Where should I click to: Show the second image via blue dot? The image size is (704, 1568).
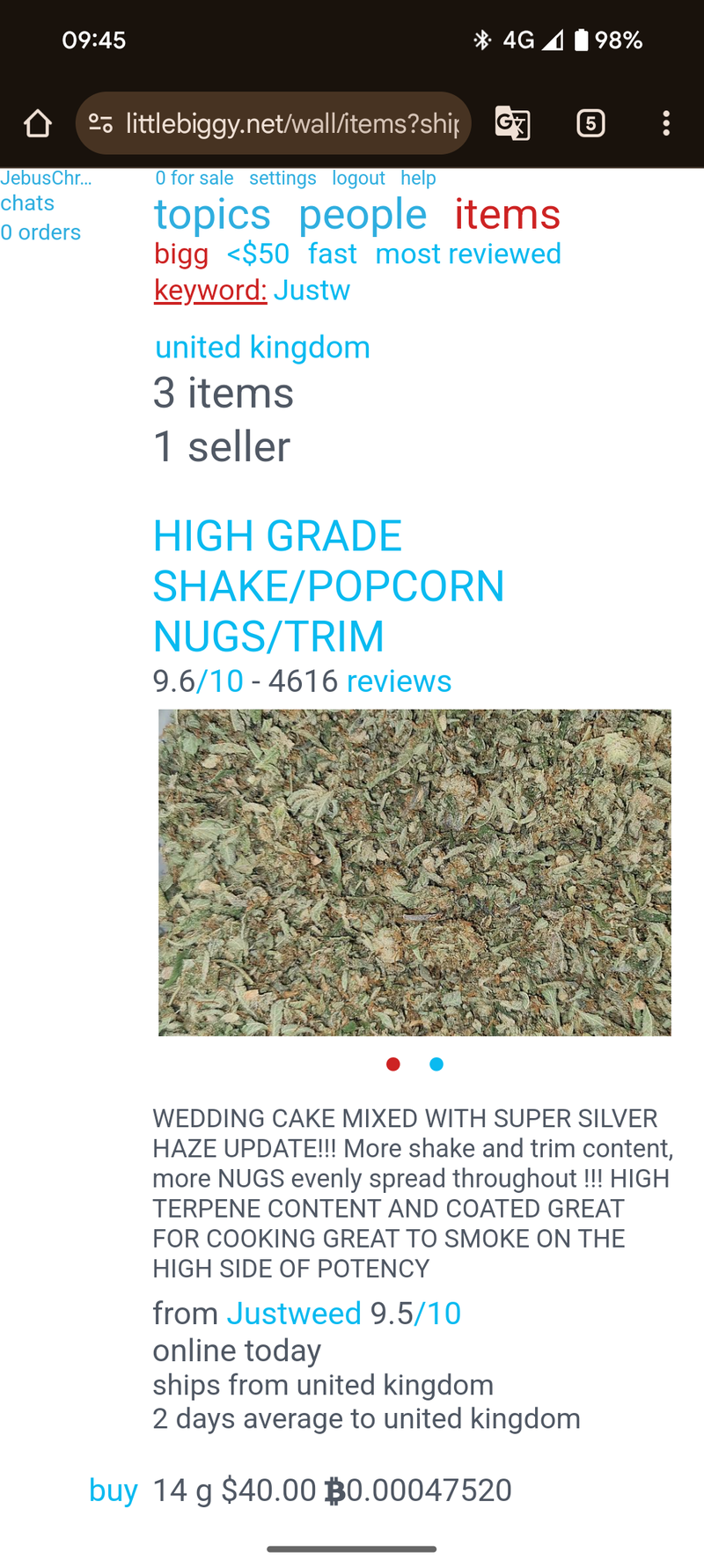pos(436,1064)
